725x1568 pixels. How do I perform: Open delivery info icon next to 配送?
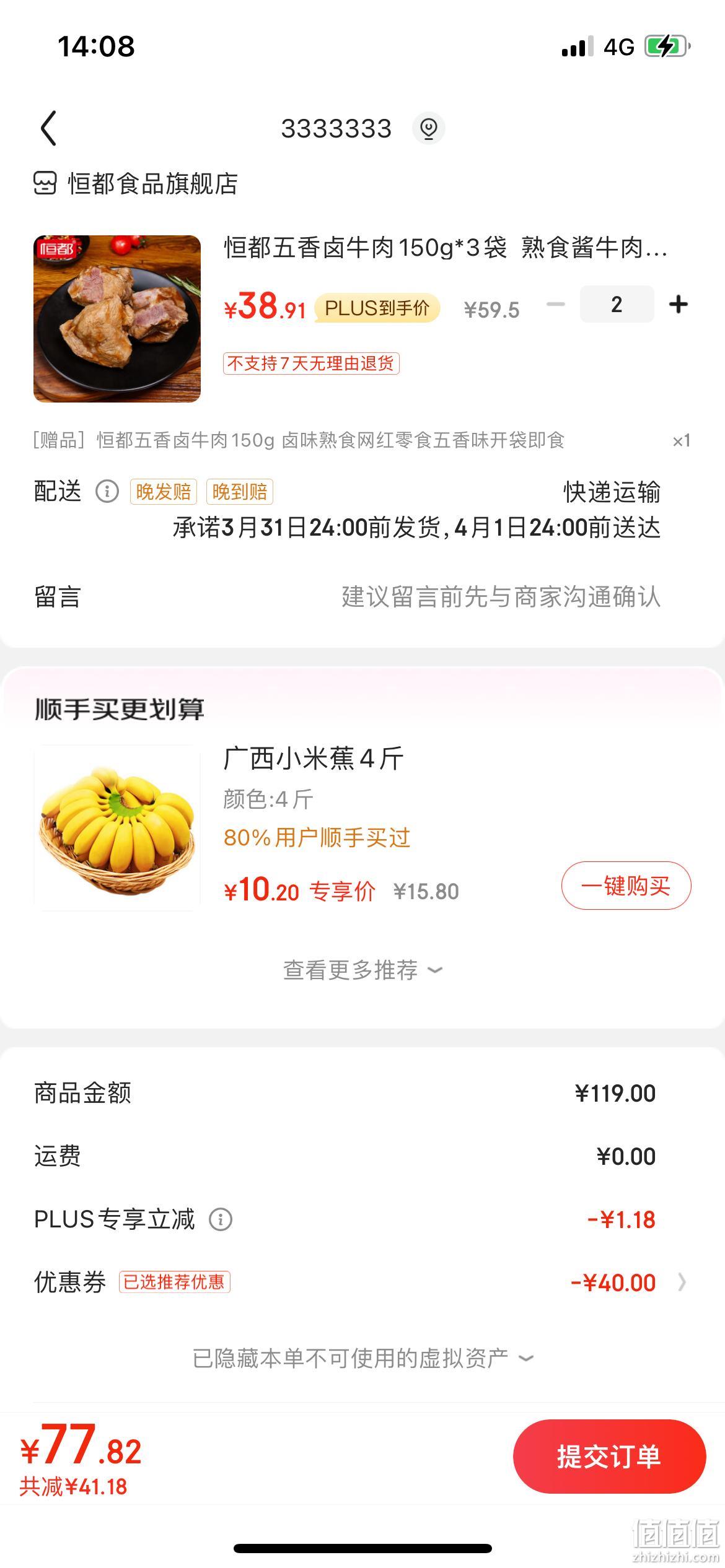(x=107, y=492)
